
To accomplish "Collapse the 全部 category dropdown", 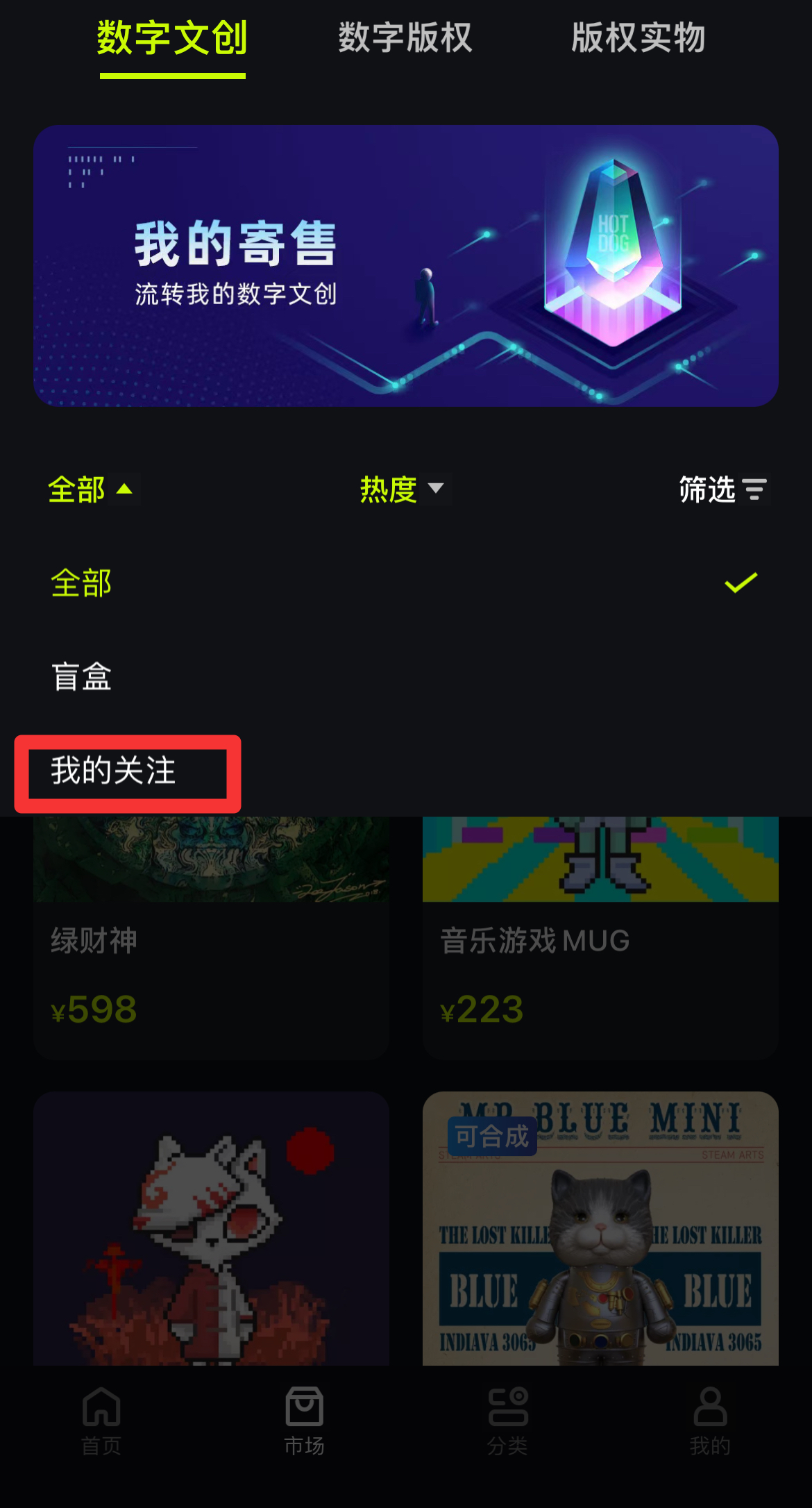I will pos(90,489).
